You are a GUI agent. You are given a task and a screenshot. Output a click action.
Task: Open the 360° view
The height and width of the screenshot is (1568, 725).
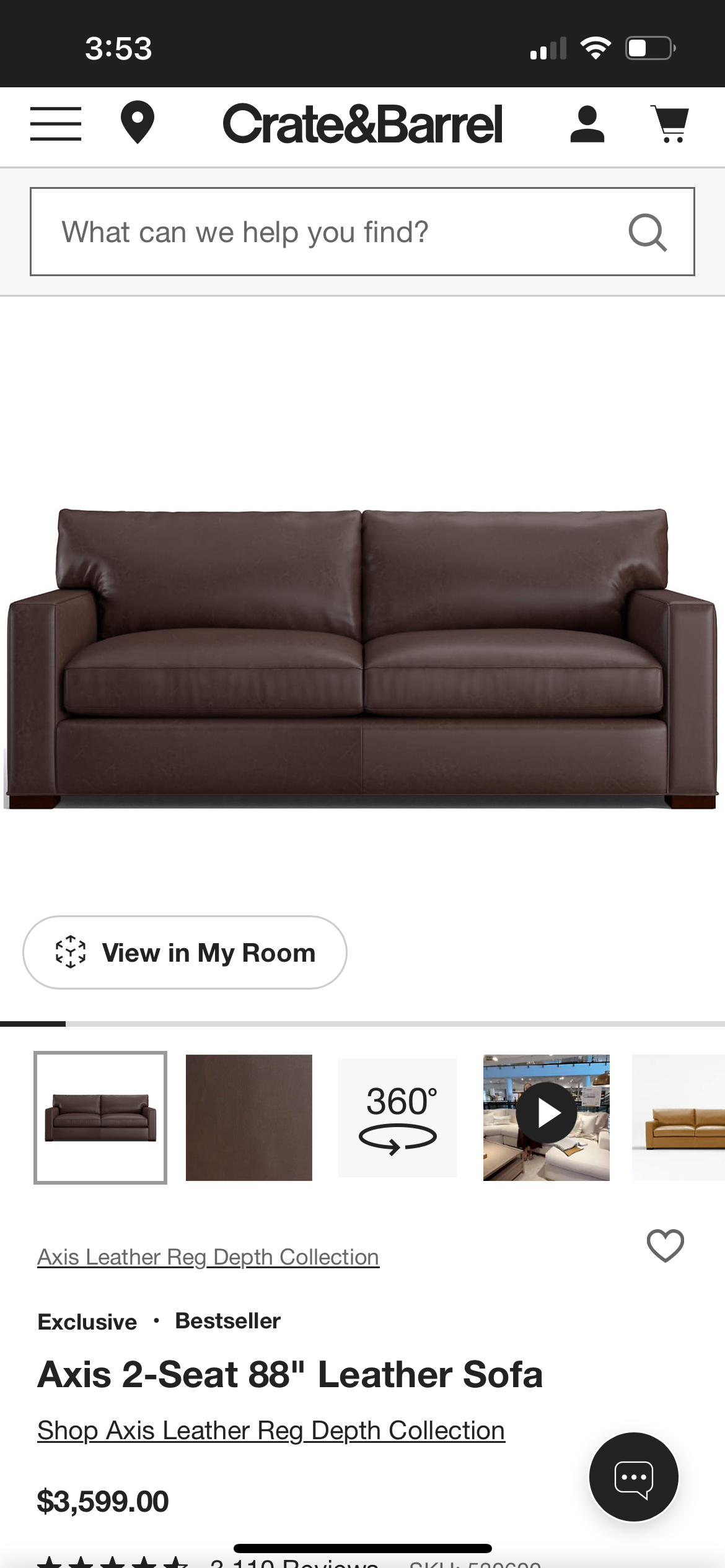(398, 1118)
